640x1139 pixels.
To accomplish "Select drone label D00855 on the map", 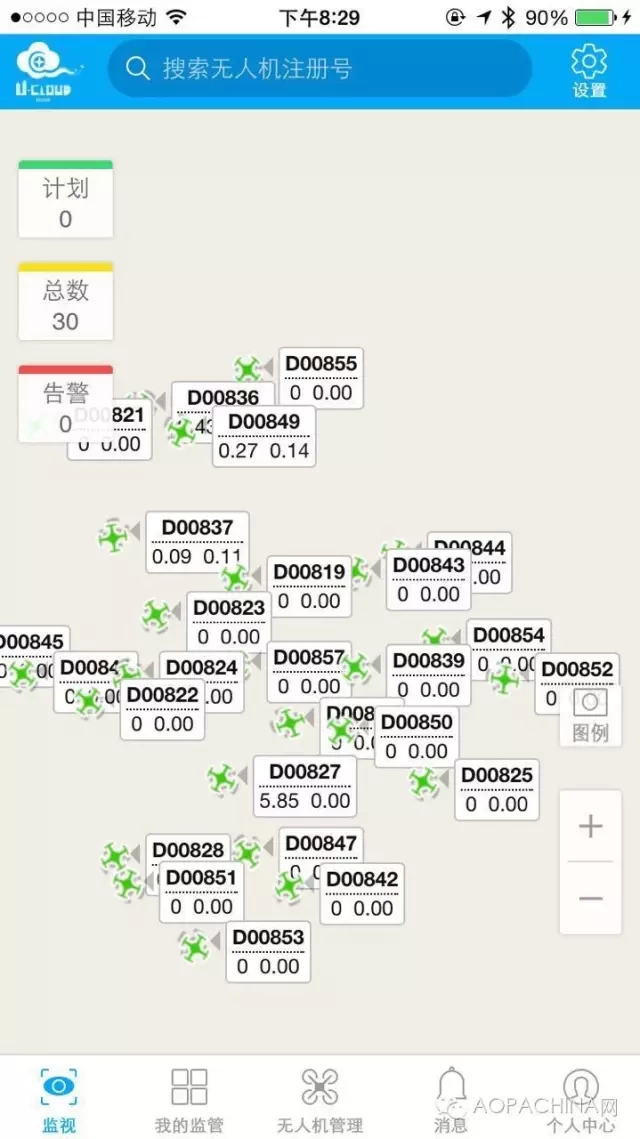I will coord(321,377).
